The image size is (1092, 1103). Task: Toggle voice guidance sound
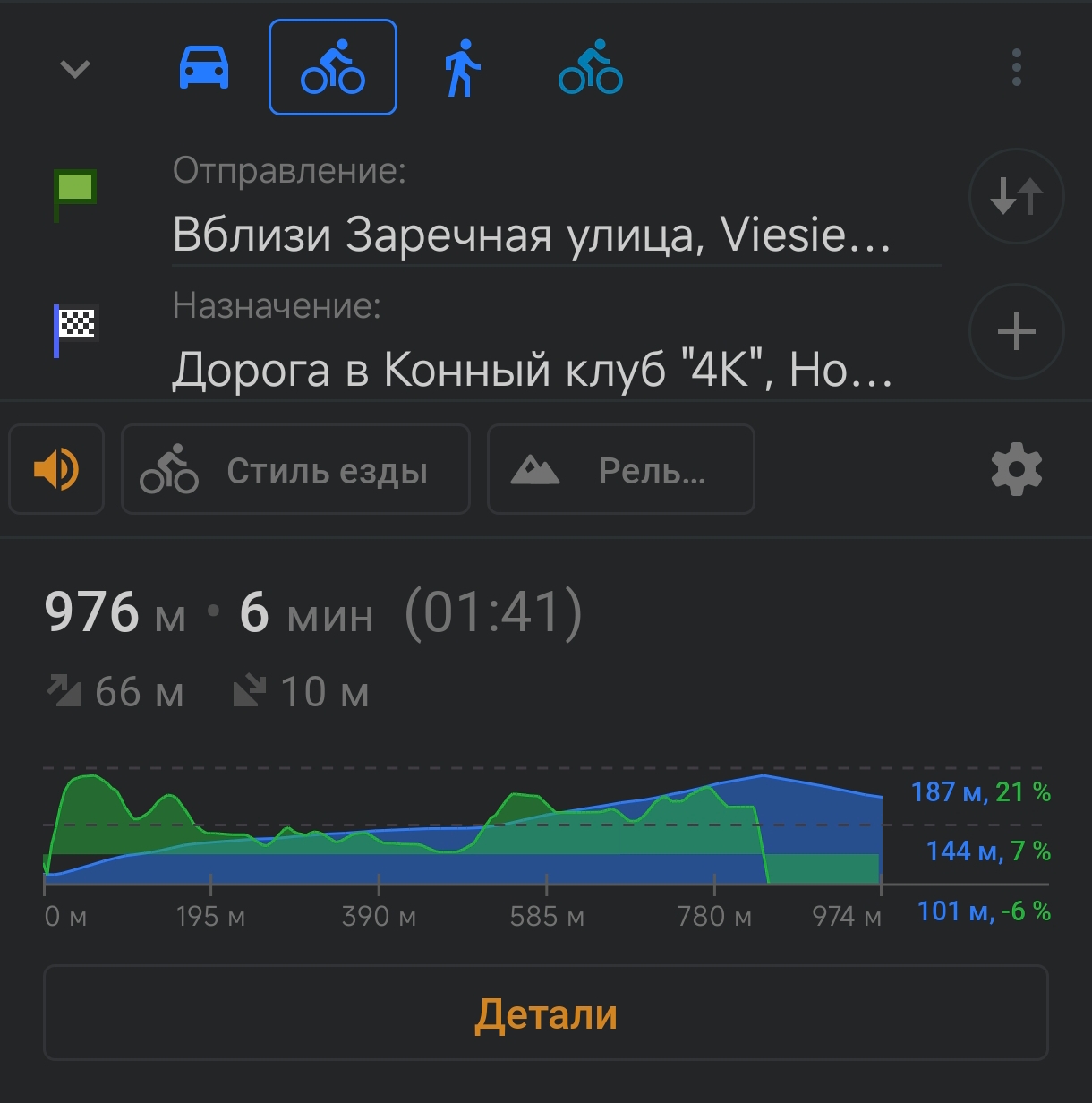(x=56, y=469)
